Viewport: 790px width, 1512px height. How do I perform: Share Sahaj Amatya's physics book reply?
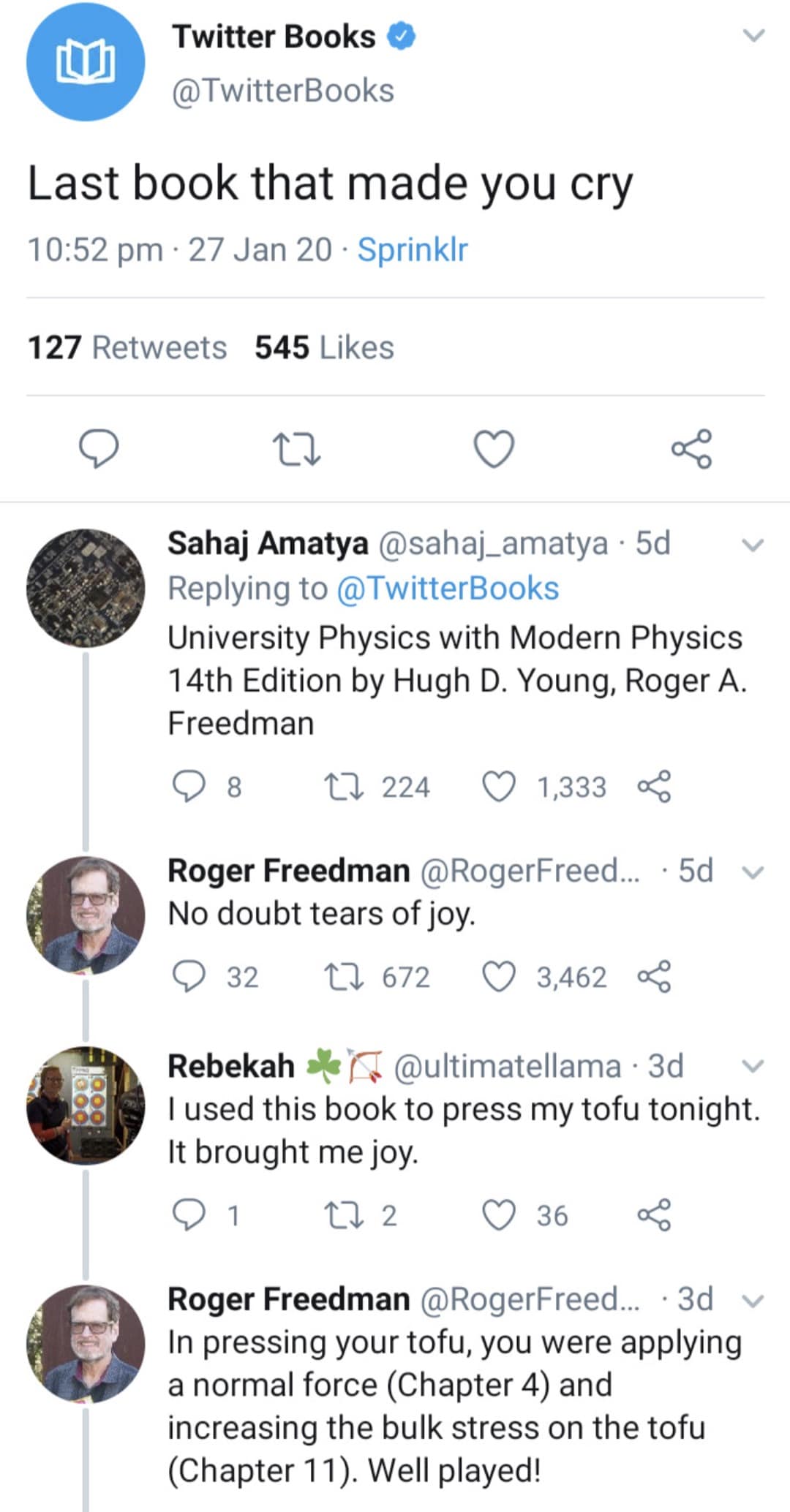click(x=658, y=787)
